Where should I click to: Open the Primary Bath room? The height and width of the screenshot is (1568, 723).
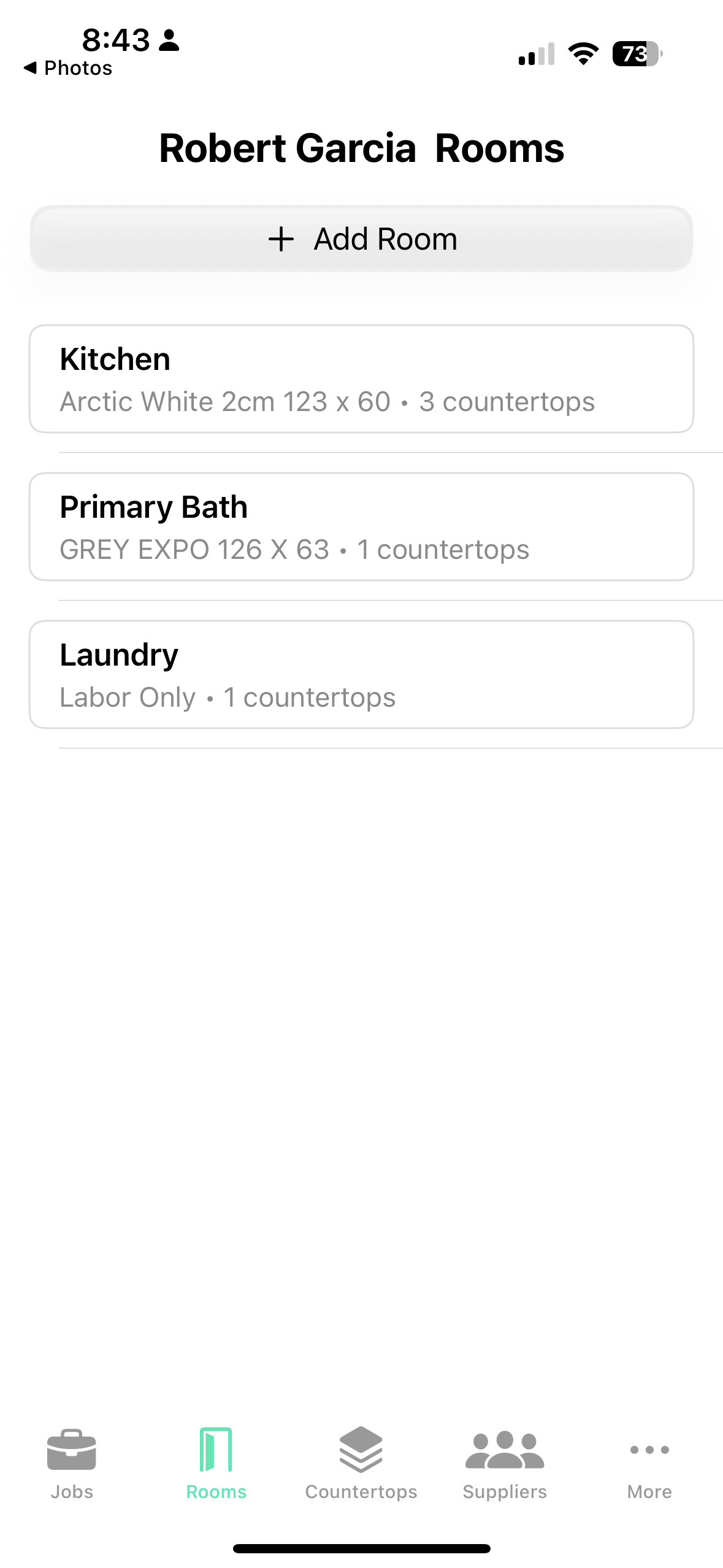(361, 527)
